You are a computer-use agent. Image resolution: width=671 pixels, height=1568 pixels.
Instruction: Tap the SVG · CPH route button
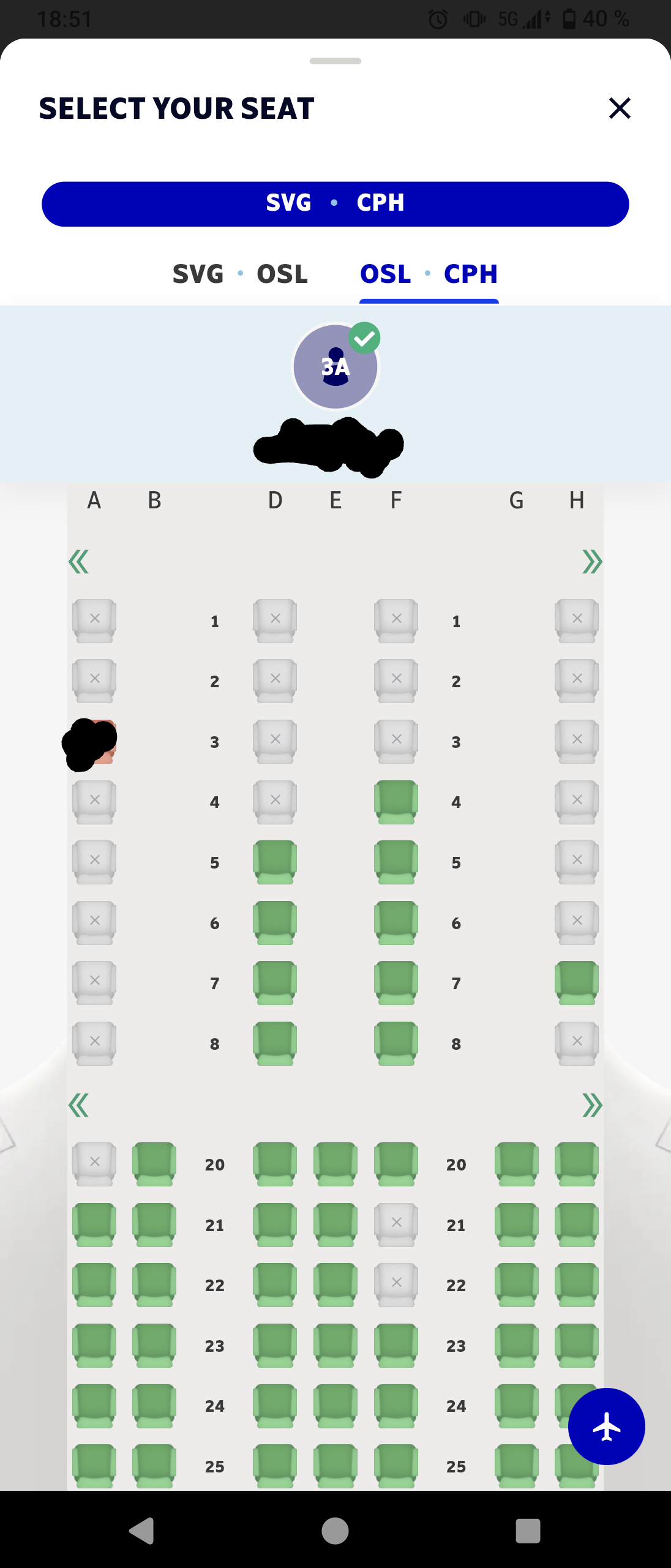[x=335, y=204]
